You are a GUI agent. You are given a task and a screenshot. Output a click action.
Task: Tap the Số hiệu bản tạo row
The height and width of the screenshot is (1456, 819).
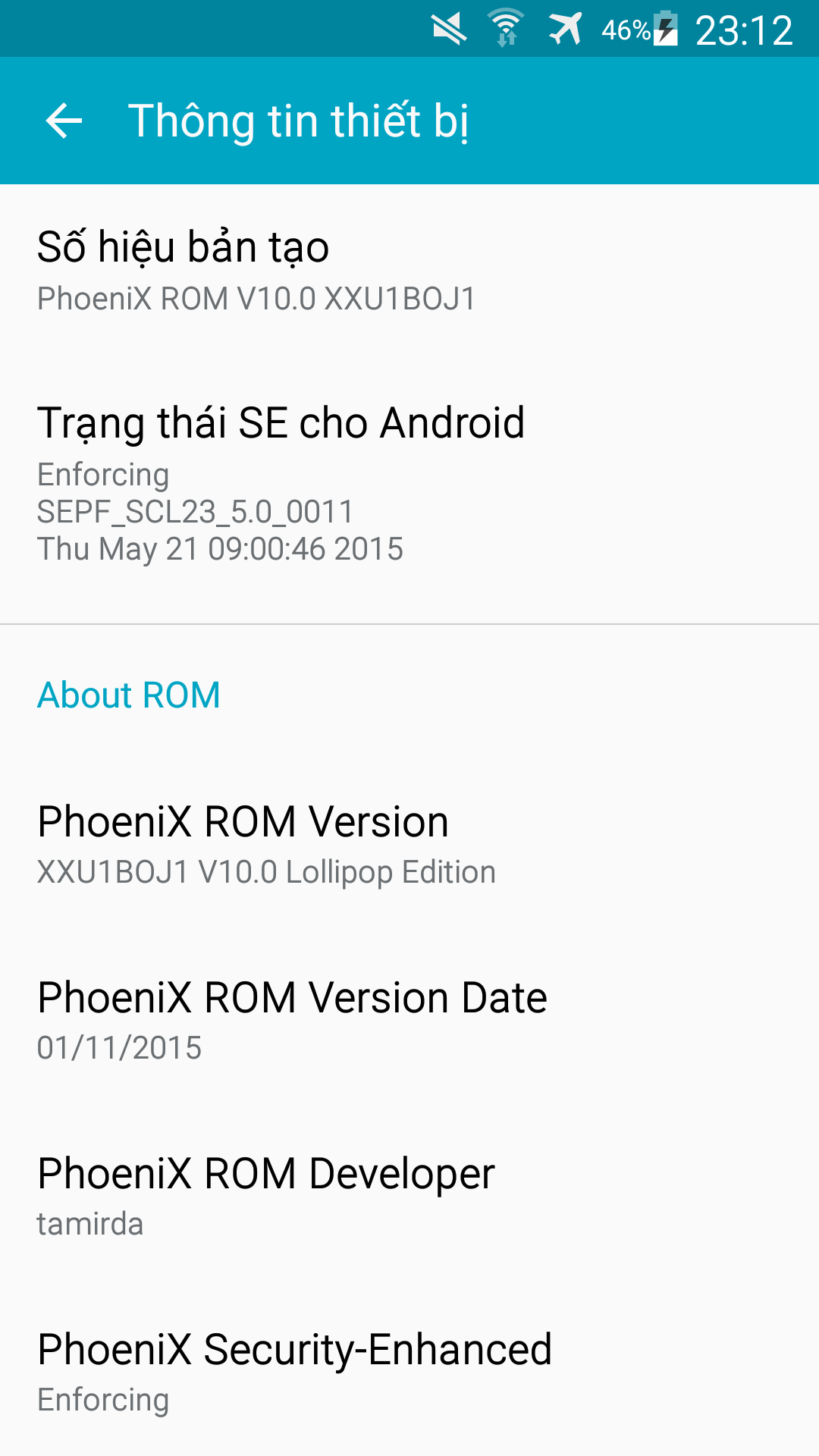coord(409,271)
